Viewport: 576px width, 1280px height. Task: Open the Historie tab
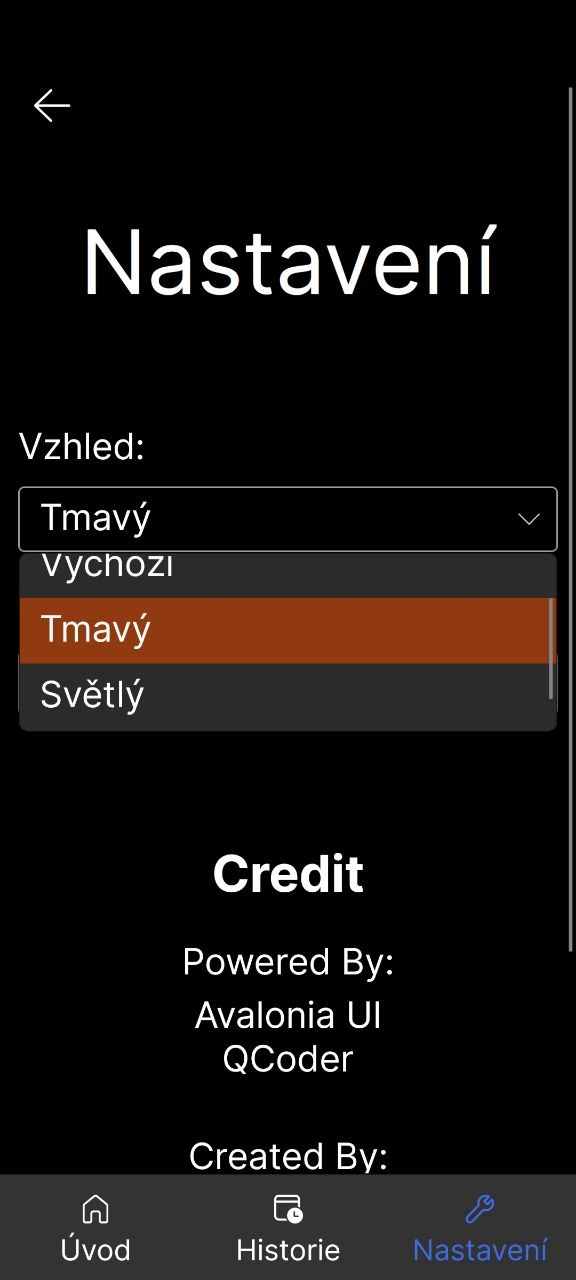pyautogui.click(x=288, y=1228)
